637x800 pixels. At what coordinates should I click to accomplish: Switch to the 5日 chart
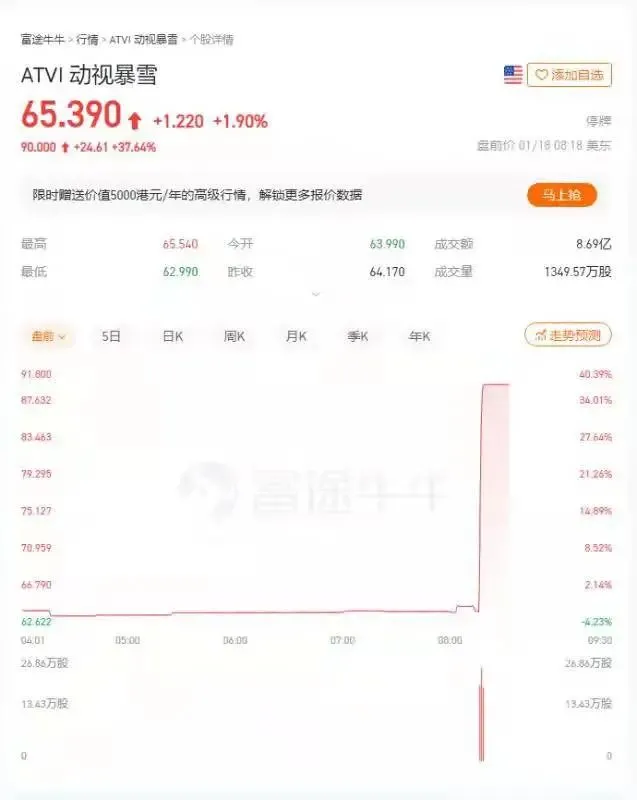(x=111, y=337)
